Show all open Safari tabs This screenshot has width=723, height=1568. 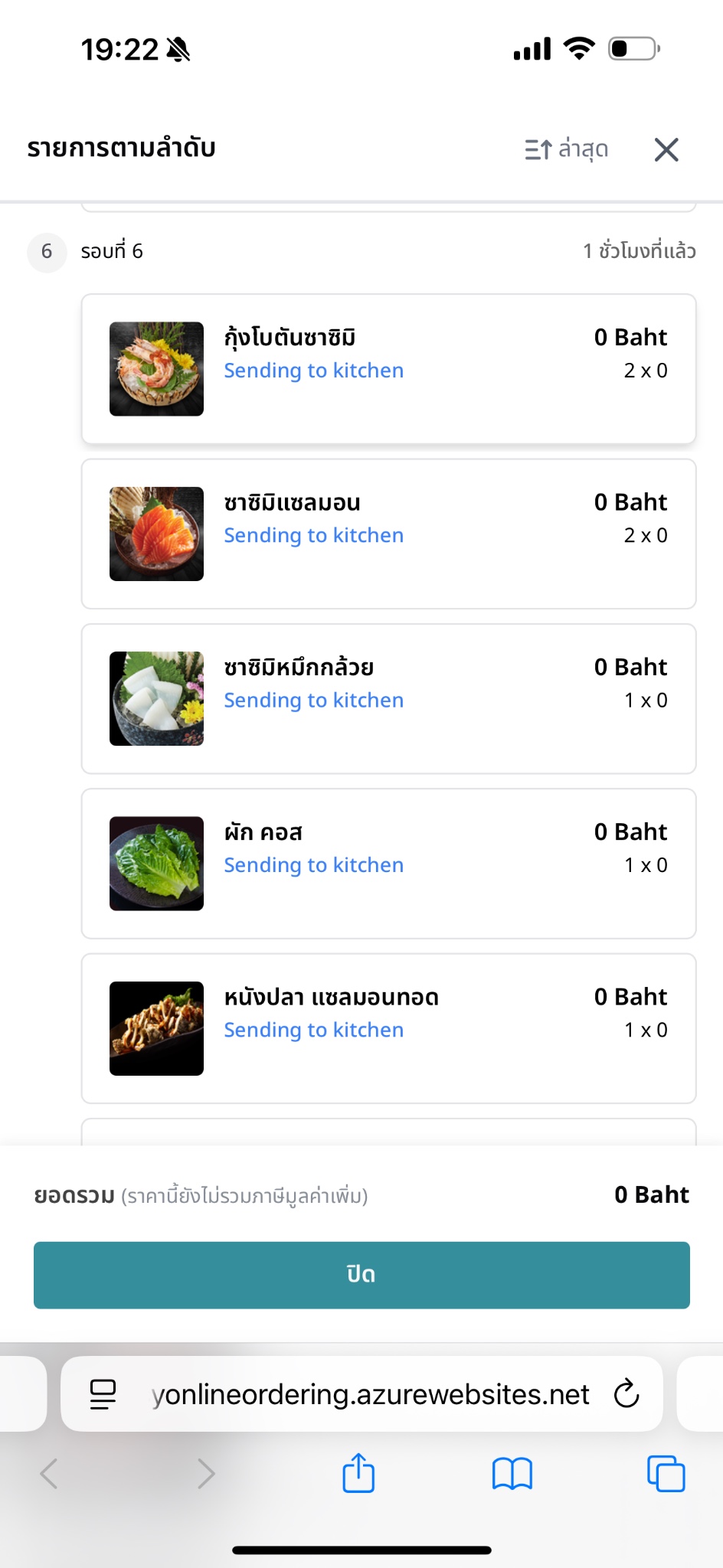(x=666, y=1473)
